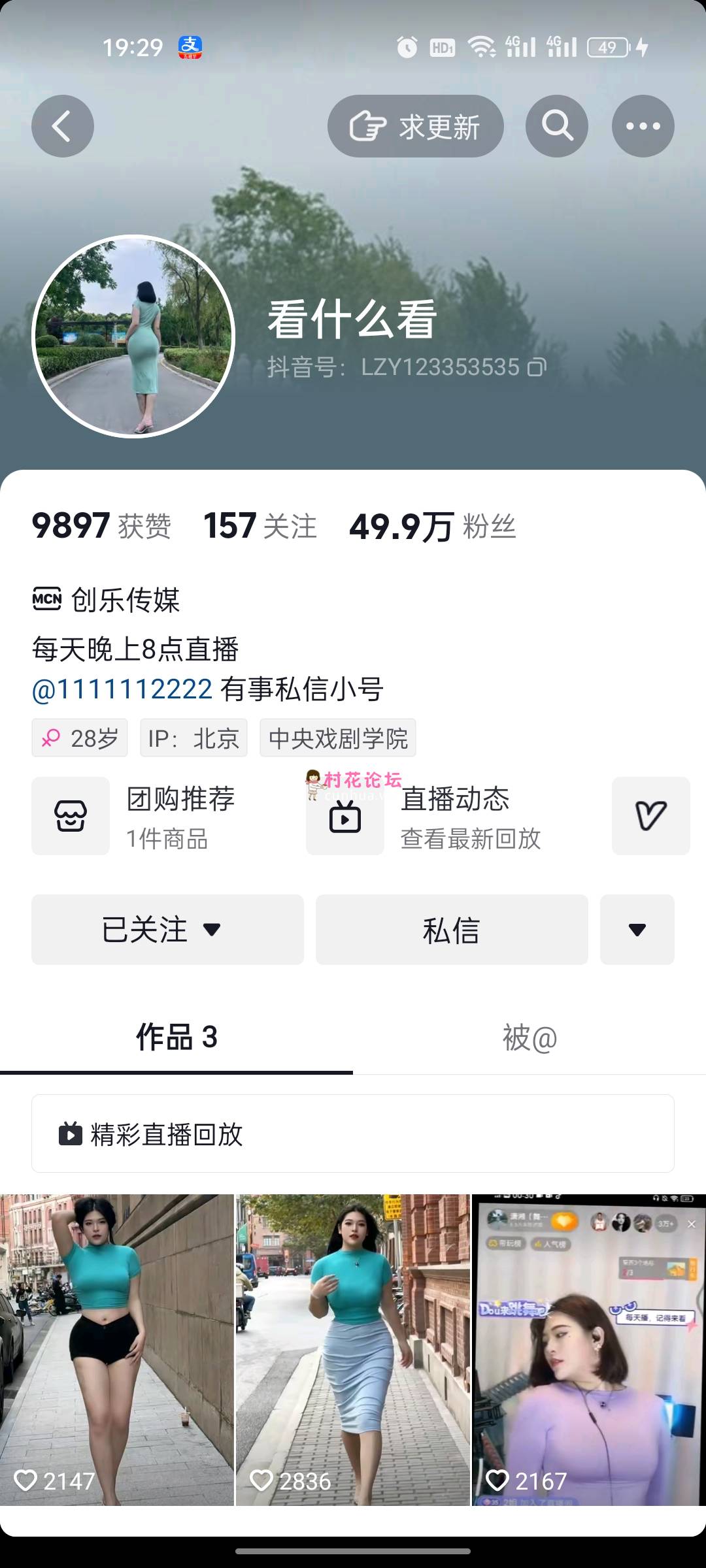Viewport: 706px width, 1568px height.
Task: Open the video with 2167 likes
Action: tap(588, 1350)
